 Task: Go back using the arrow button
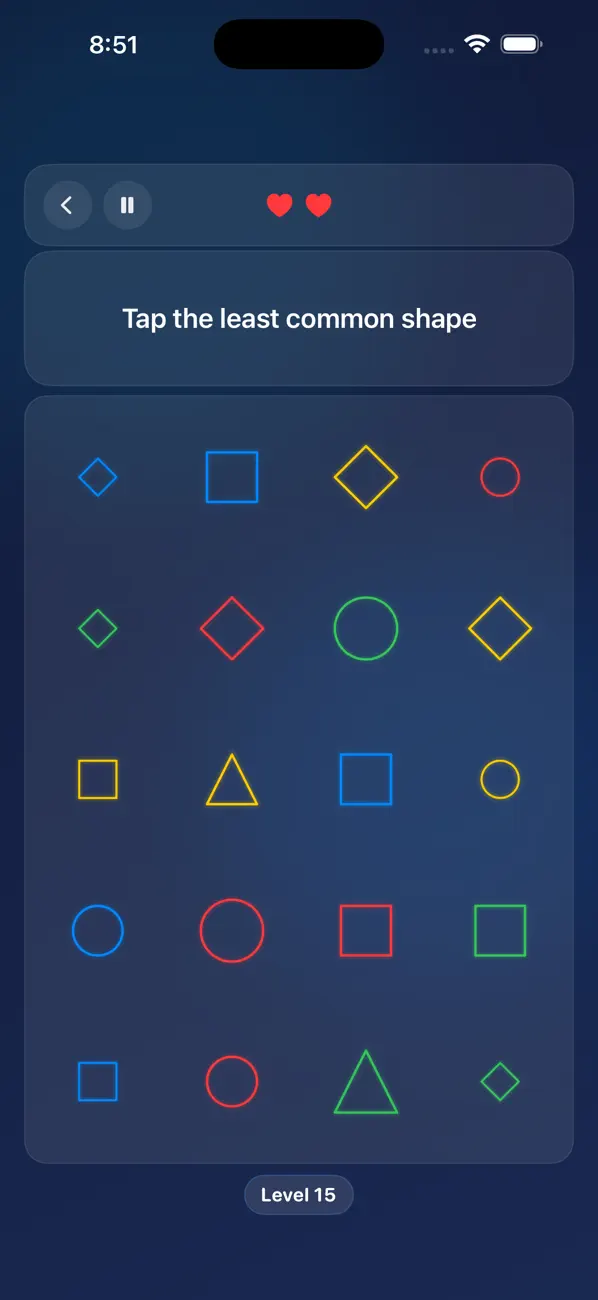67,205
